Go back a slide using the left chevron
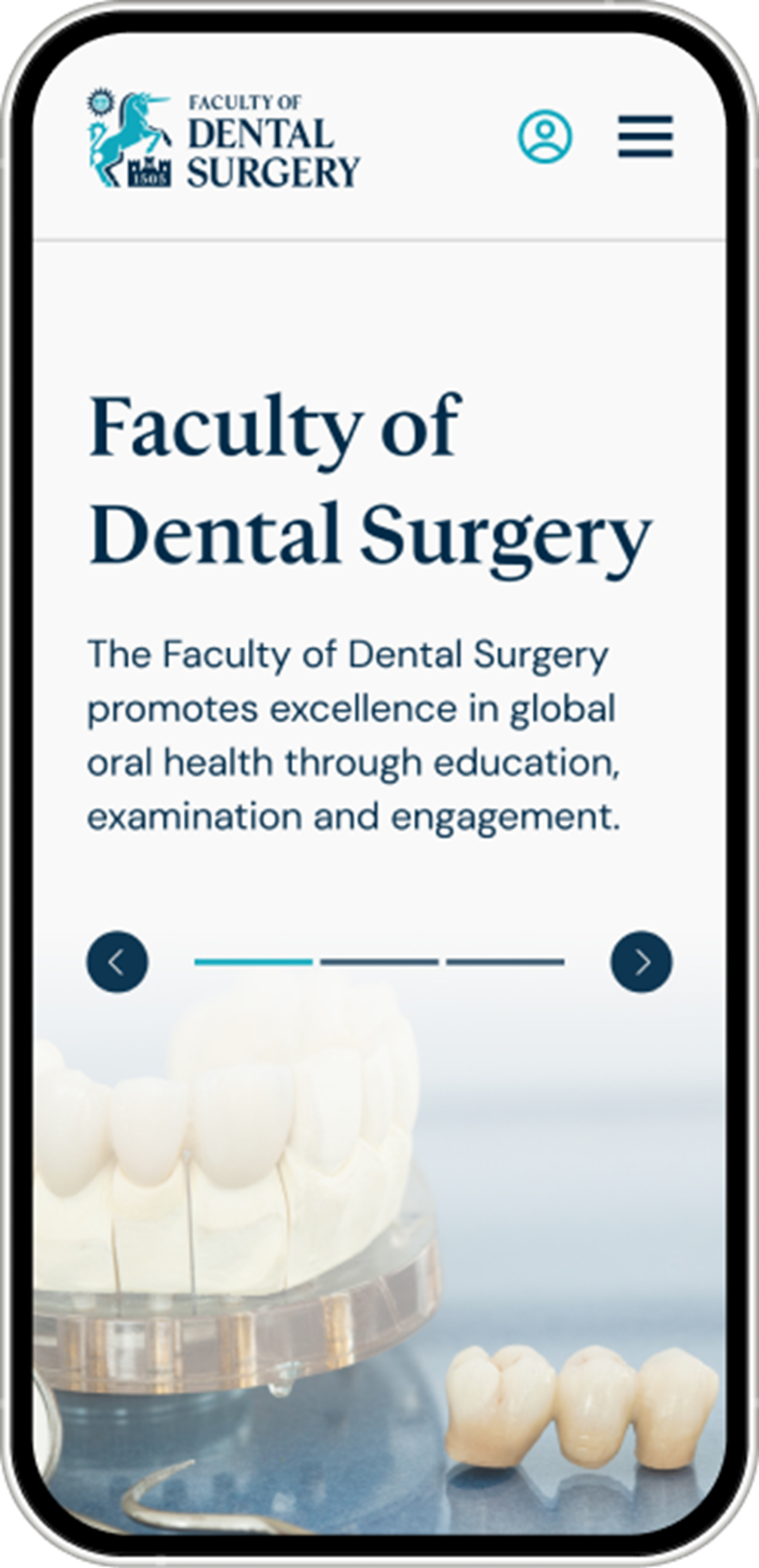Viewport: 759px width, 1568px height. point(117,962)
